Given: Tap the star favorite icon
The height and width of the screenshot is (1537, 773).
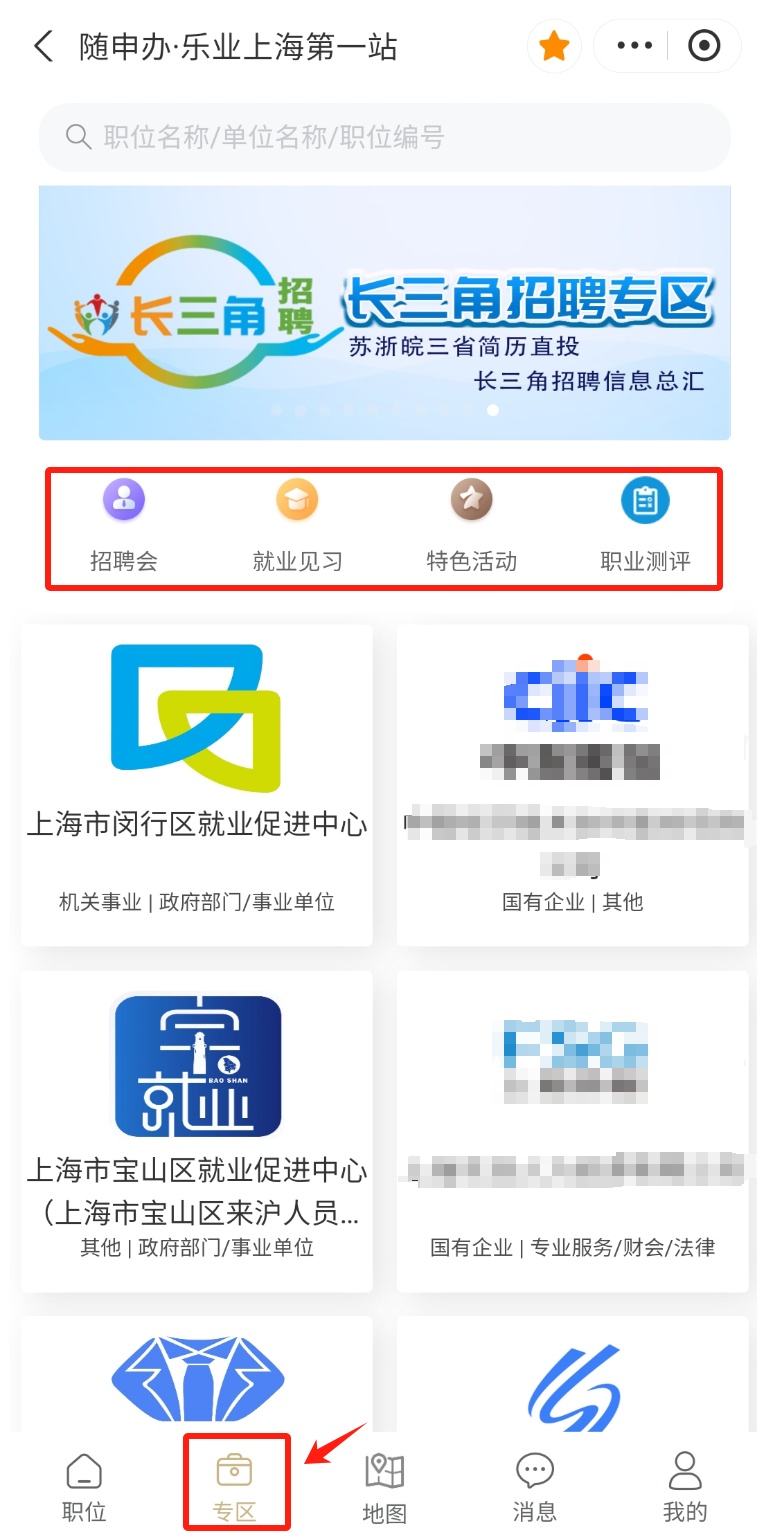Looking at the screenshot, I should click(554, 47).
